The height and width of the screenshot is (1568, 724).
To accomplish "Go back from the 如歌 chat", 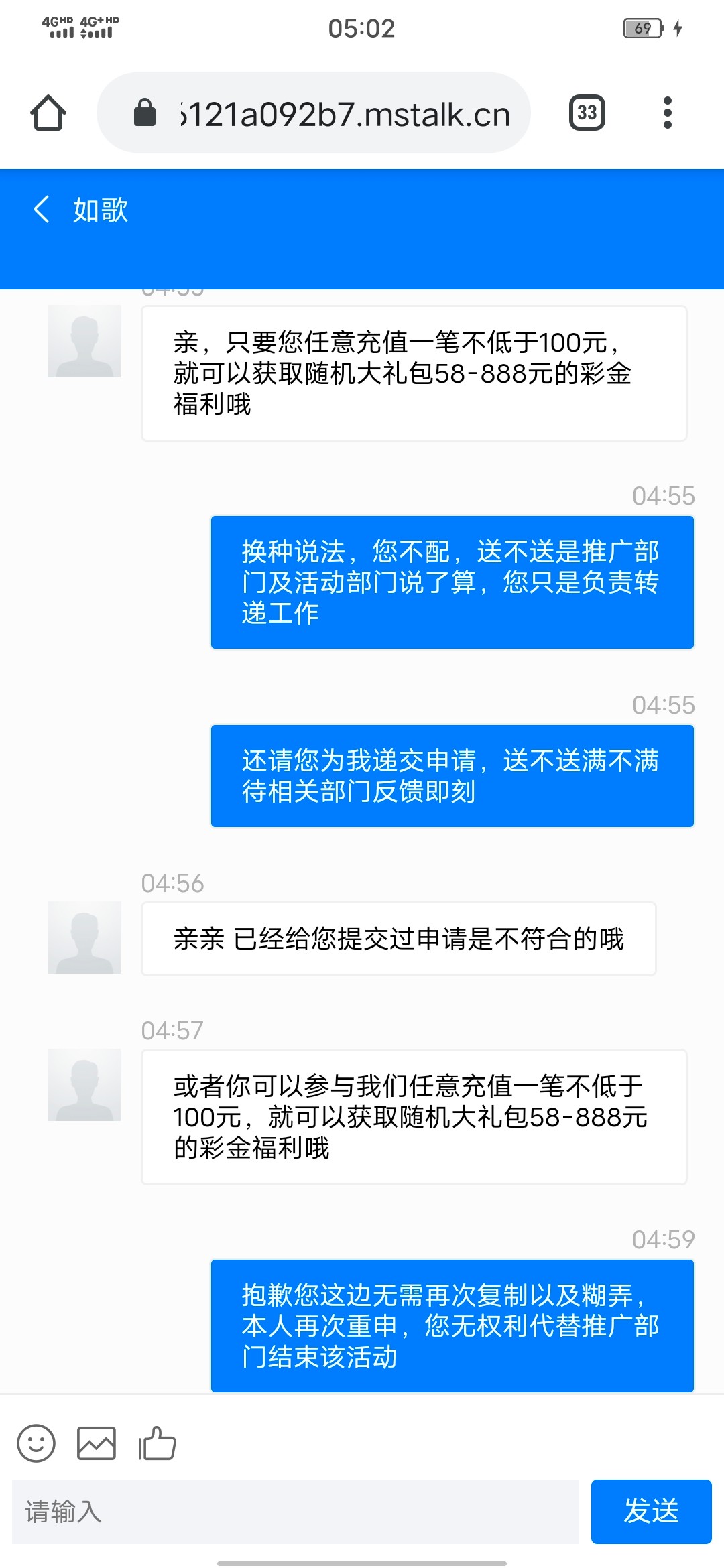I will point(42,209).
